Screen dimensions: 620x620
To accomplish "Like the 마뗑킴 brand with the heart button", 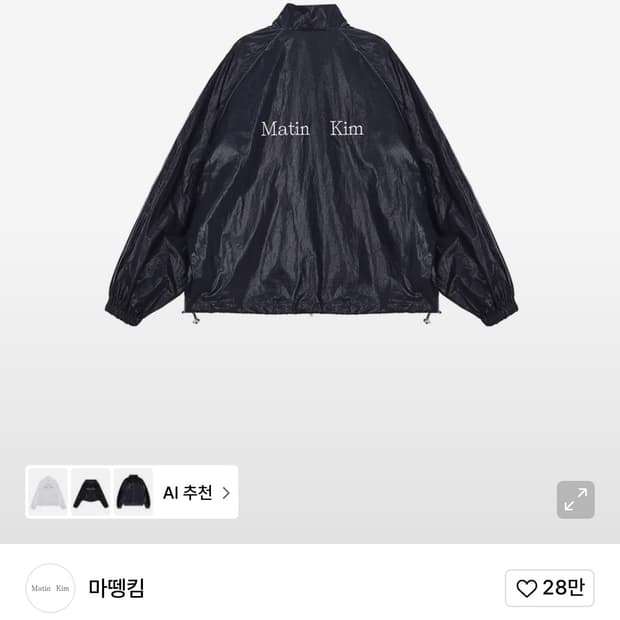I will click(549, 588).
